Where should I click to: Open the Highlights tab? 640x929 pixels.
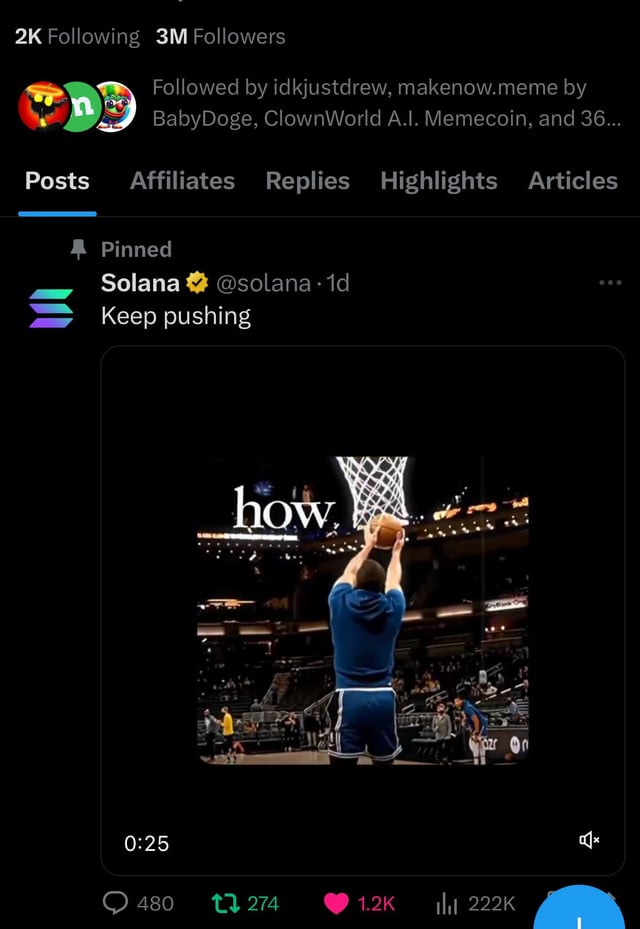438,181
